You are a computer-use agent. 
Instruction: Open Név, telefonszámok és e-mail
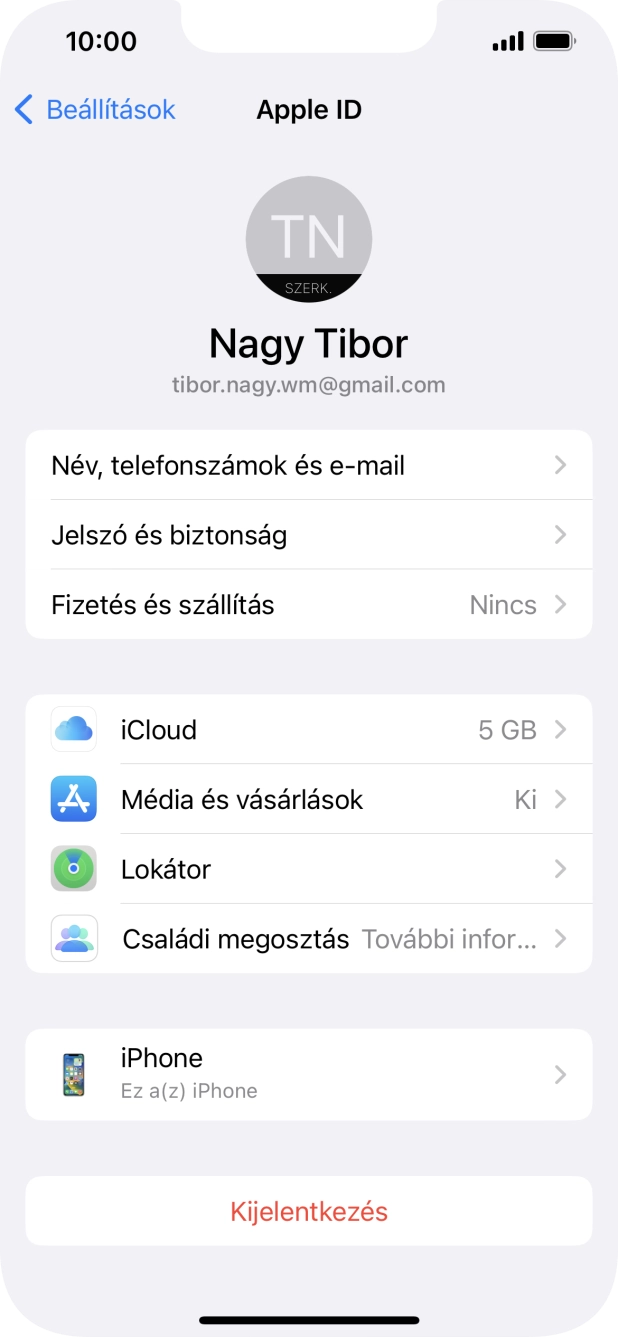tap(308, 465)
